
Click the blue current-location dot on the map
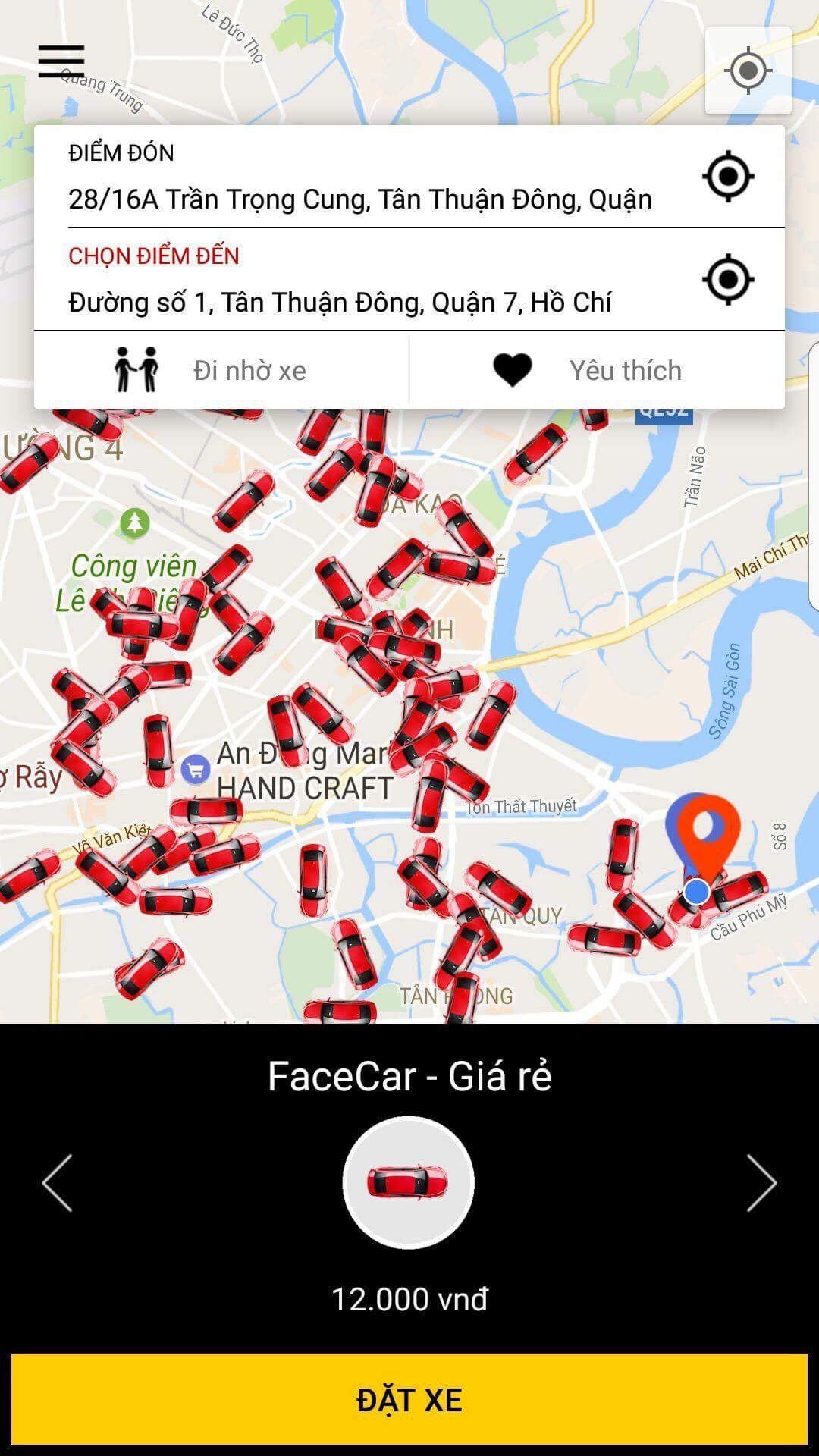[x=695, y=893]
